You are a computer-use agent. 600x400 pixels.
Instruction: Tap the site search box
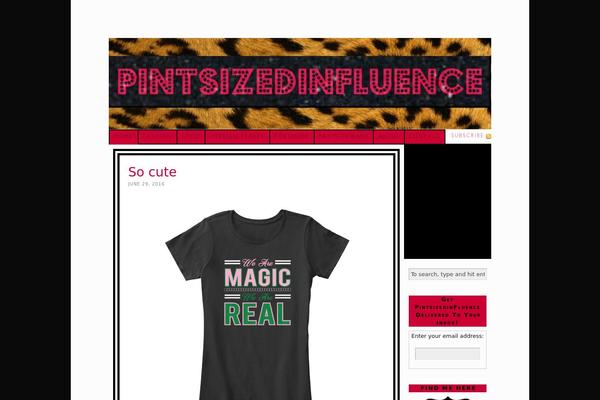(447, 274)
